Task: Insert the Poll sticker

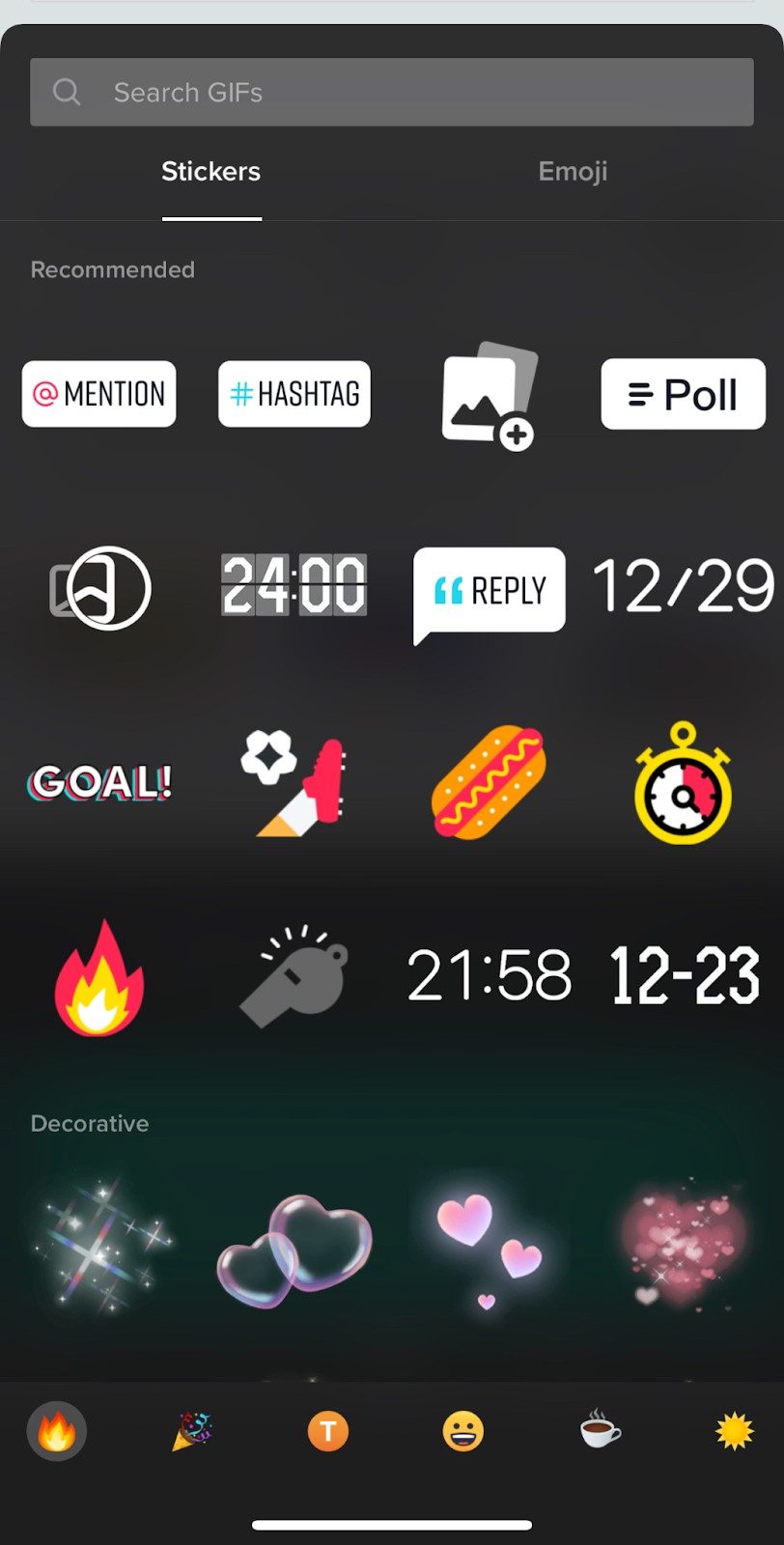Action: coord(683,394)
